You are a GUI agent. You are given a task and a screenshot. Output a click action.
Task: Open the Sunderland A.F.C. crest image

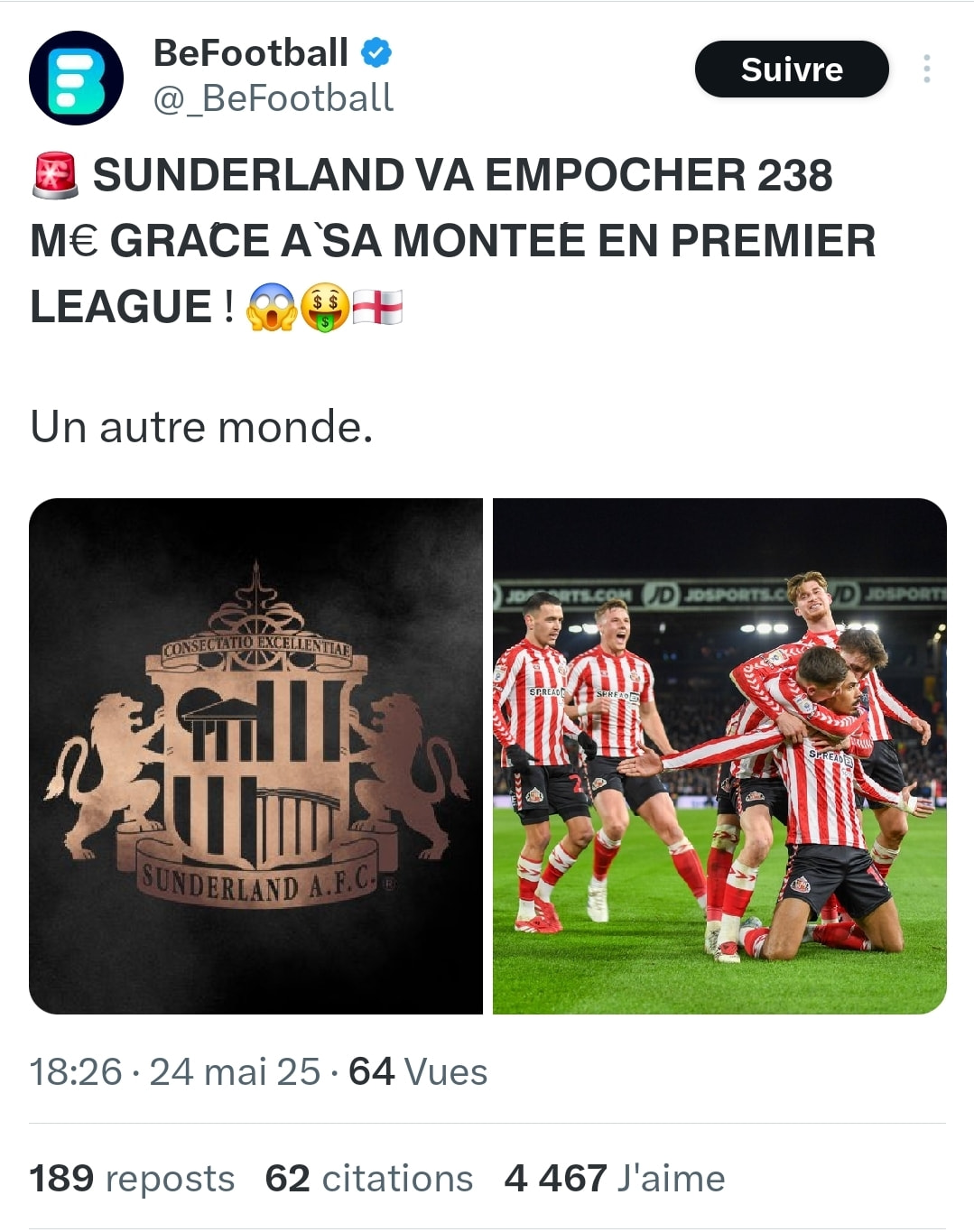[255, 755]
